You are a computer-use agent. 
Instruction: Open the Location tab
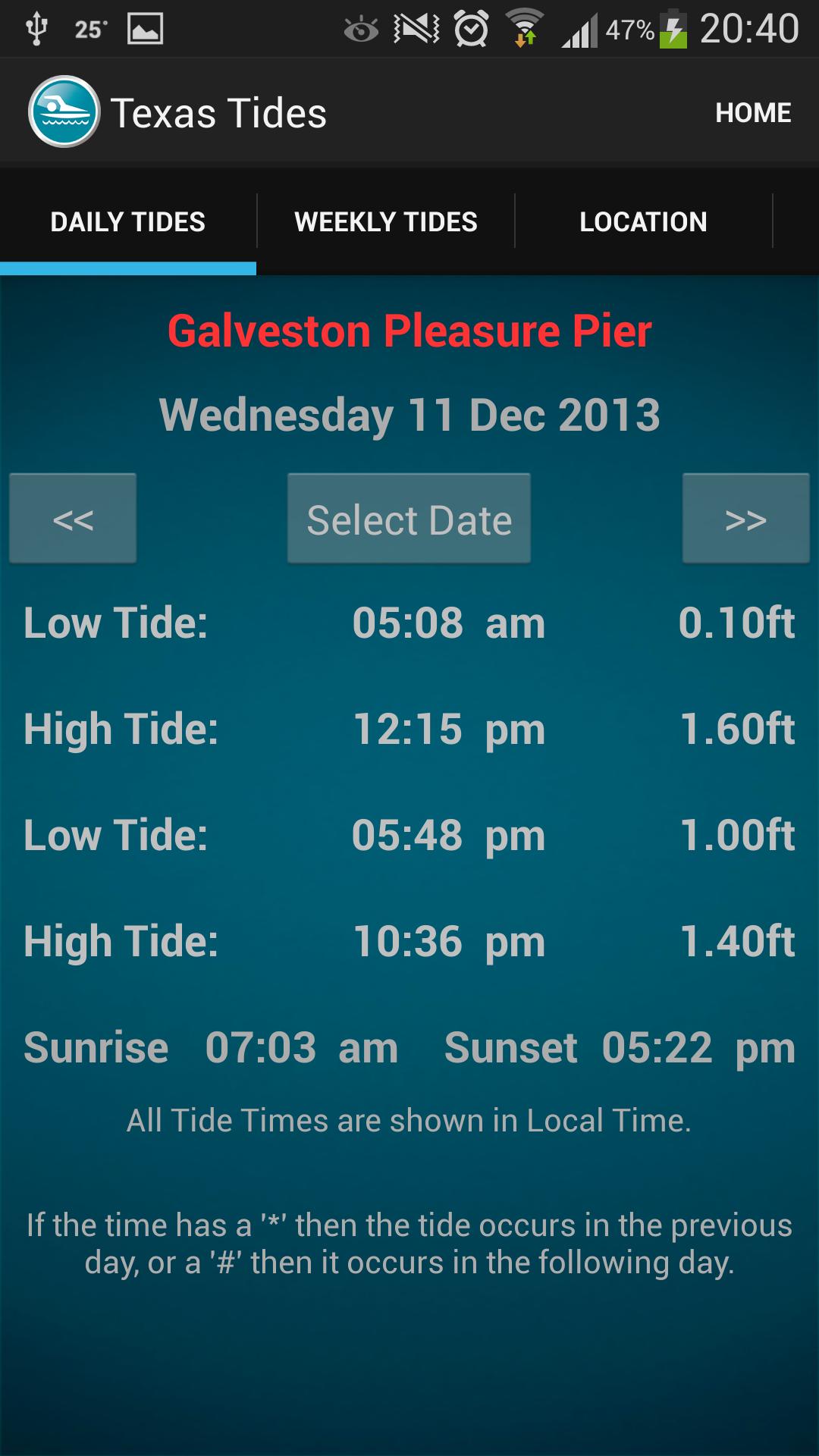643,221
